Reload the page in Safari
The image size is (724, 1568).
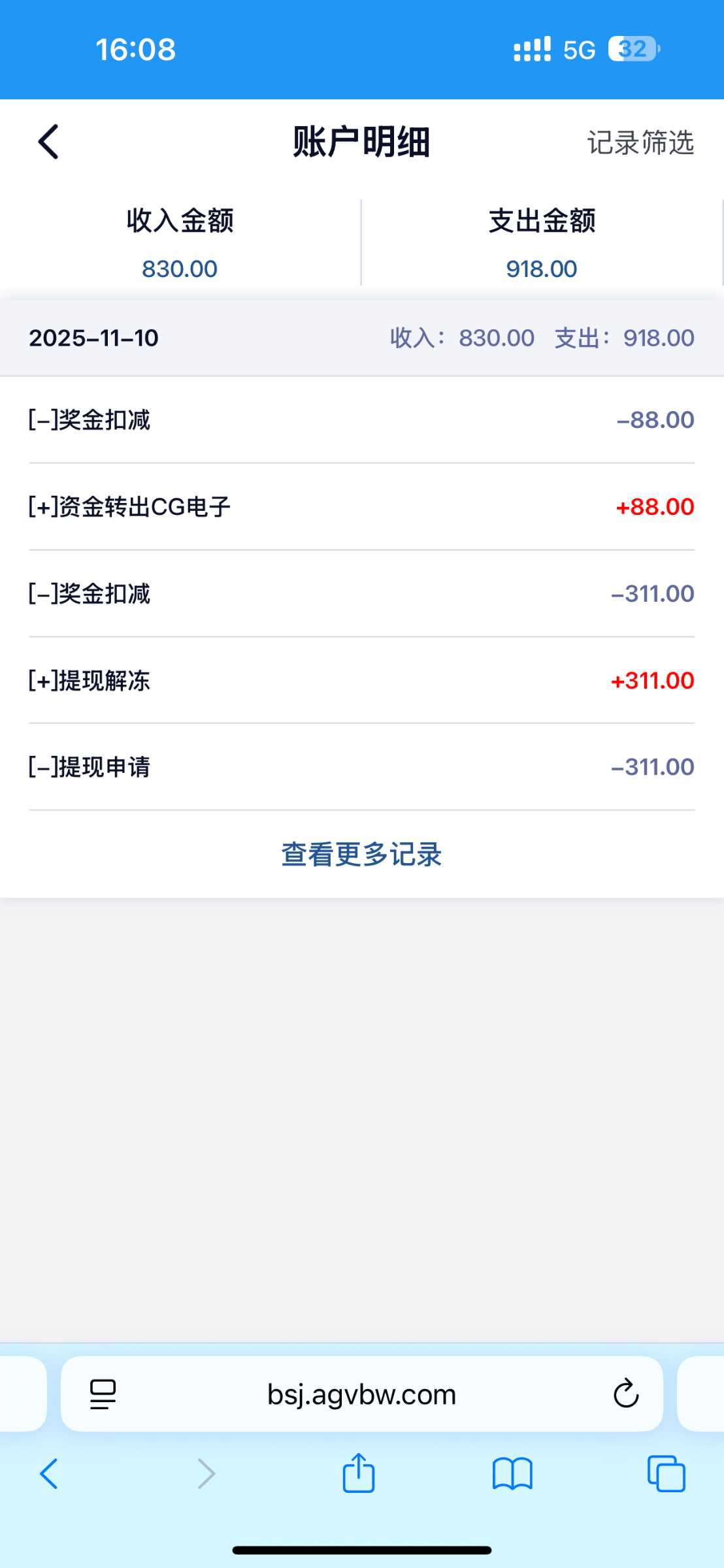[625, 1394]
